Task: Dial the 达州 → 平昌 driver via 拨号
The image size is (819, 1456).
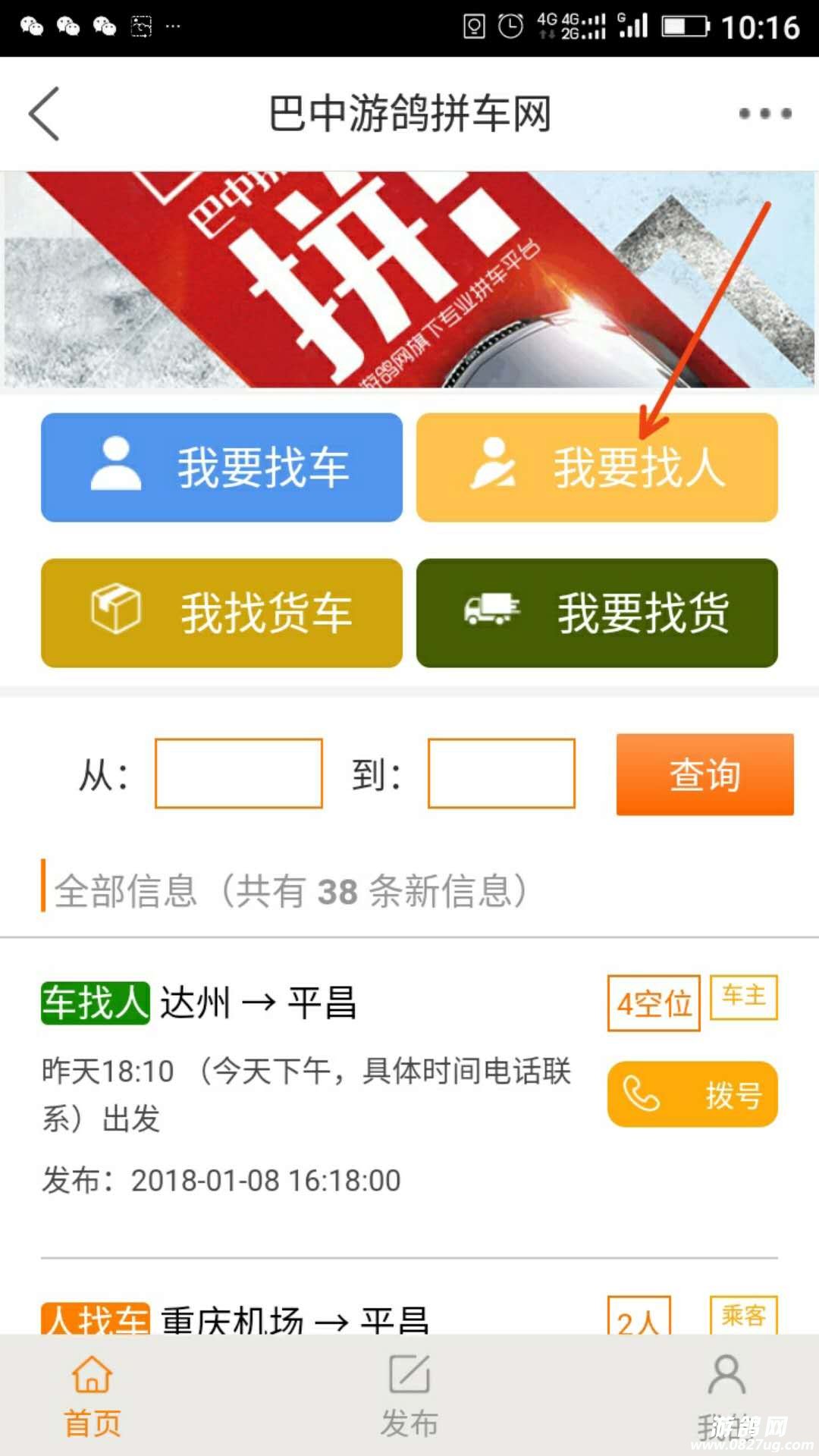Action: [x=692, y=1094]
